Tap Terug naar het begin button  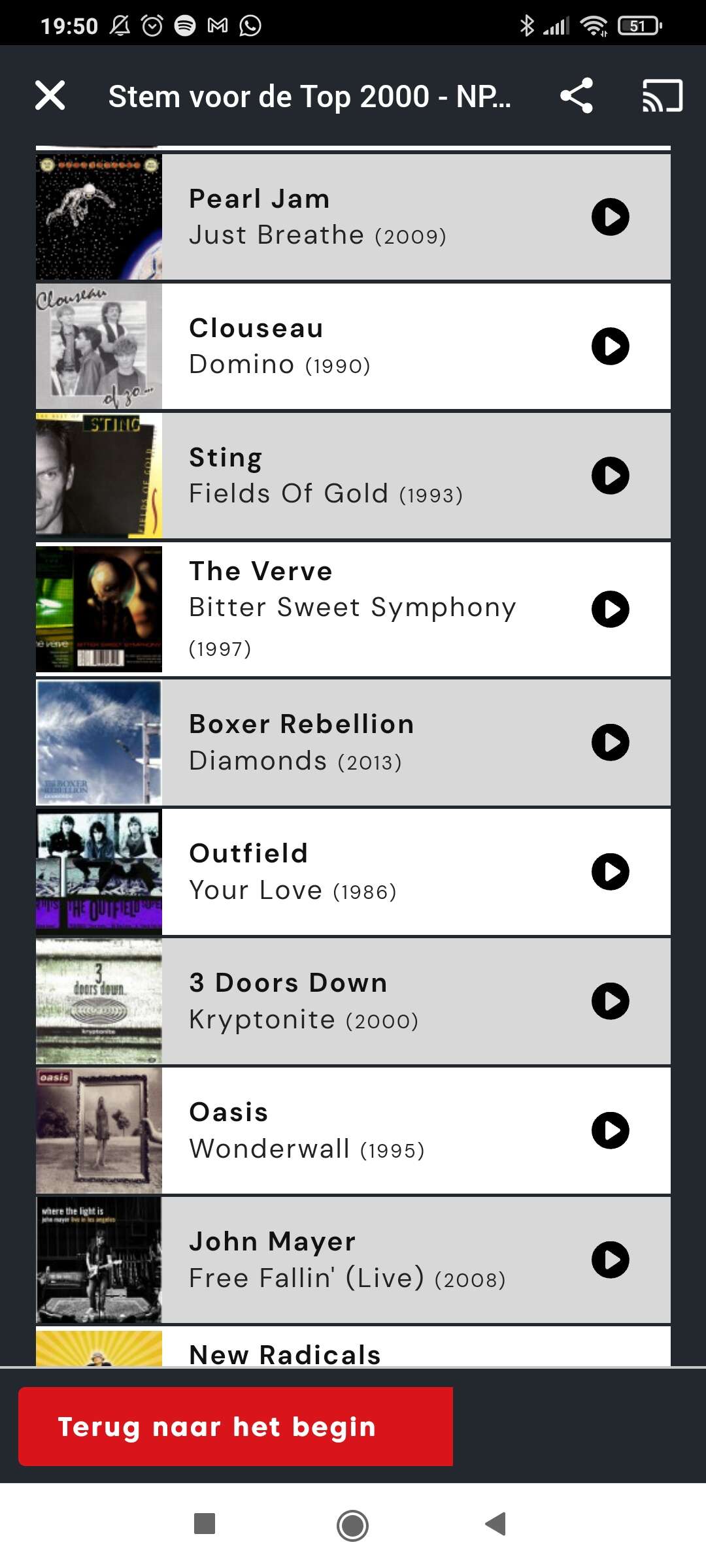235,1427
